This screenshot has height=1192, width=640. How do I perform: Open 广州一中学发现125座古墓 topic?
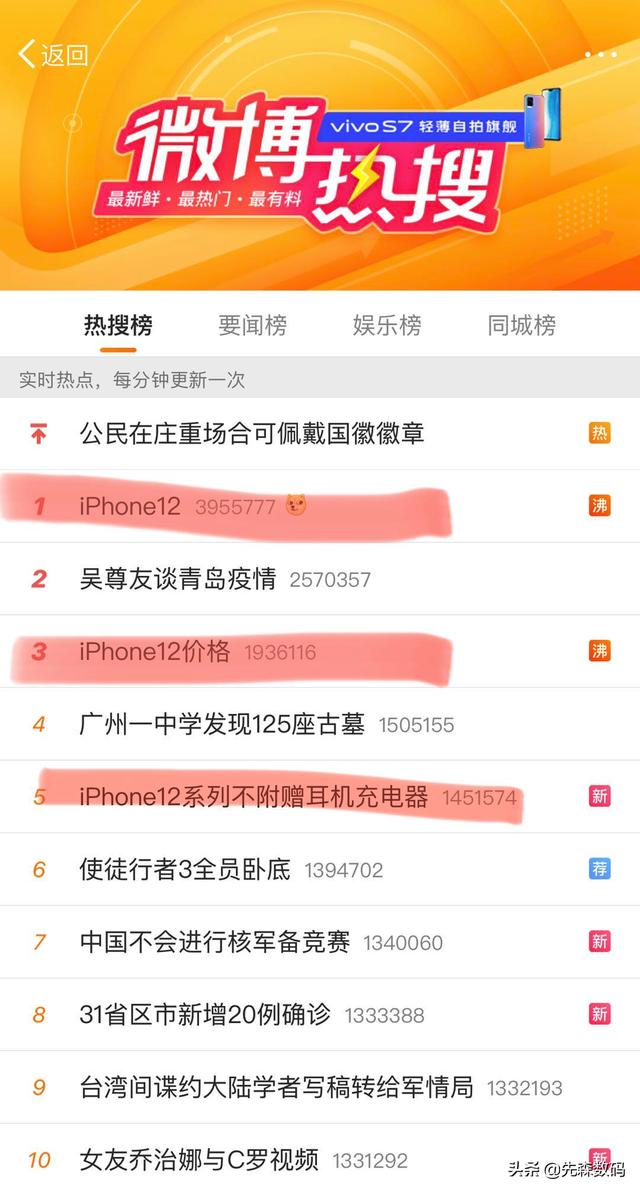[222, 724]
